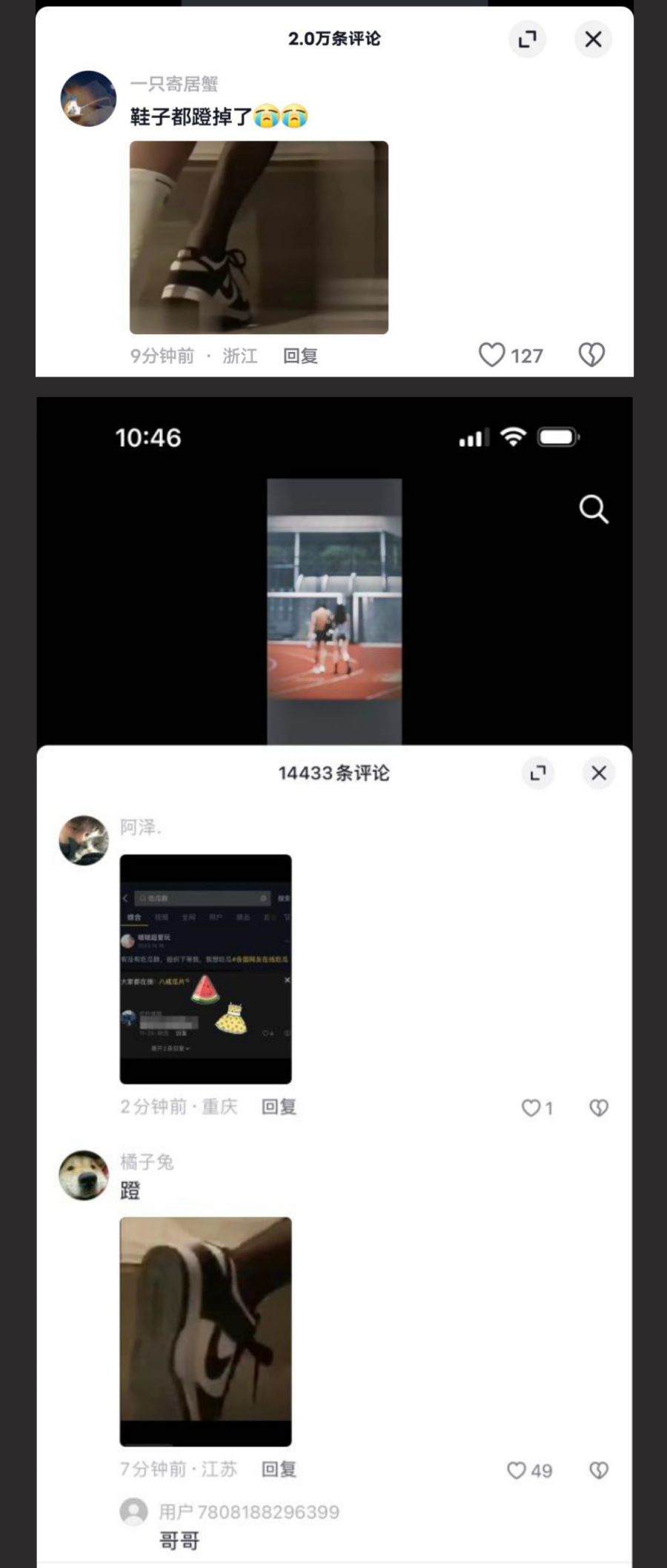Close the 2.0万条评论 panel
Viewport: 667px width, 1568px height.
(x=592, y=39)
